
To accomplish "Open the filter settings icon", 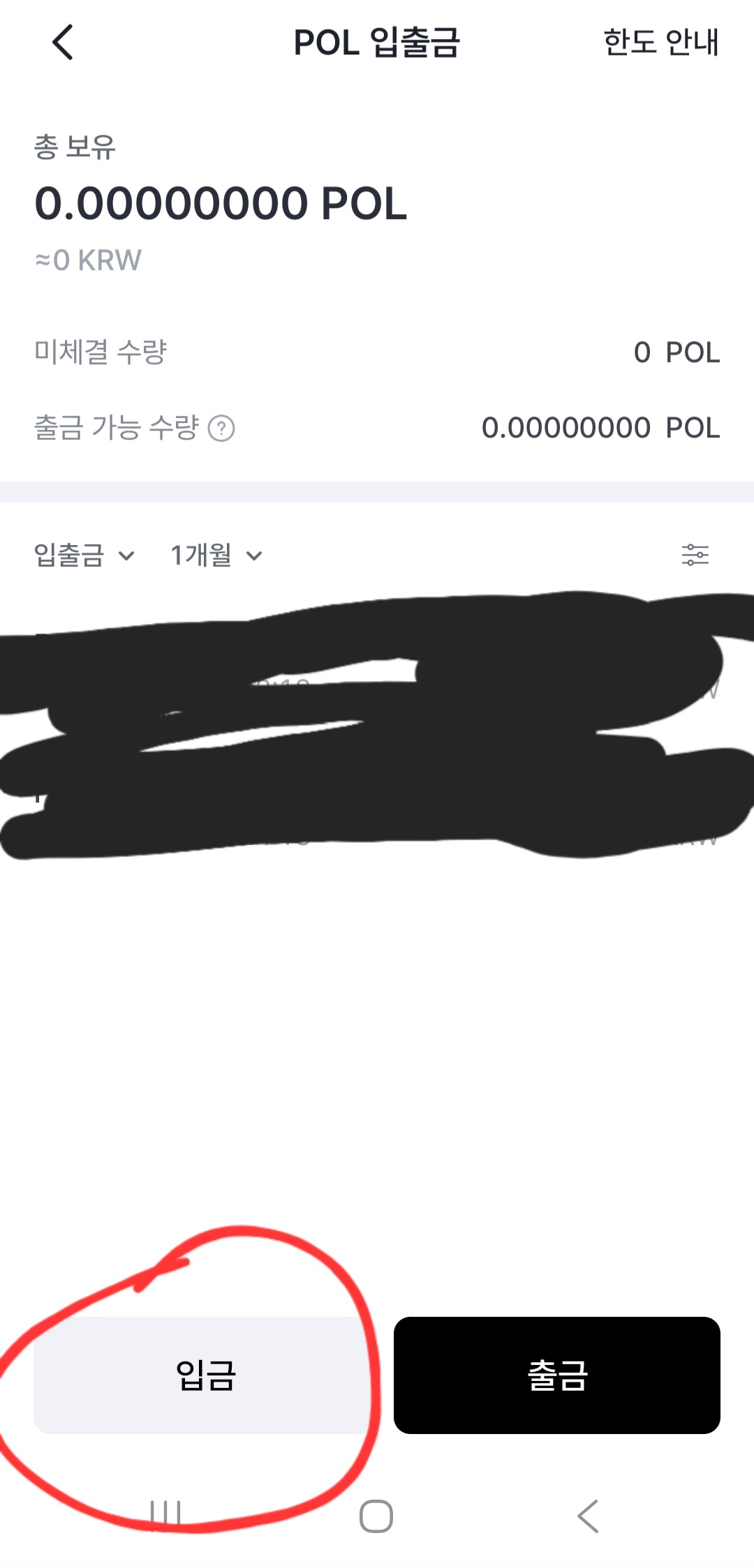I will point(695,555).
